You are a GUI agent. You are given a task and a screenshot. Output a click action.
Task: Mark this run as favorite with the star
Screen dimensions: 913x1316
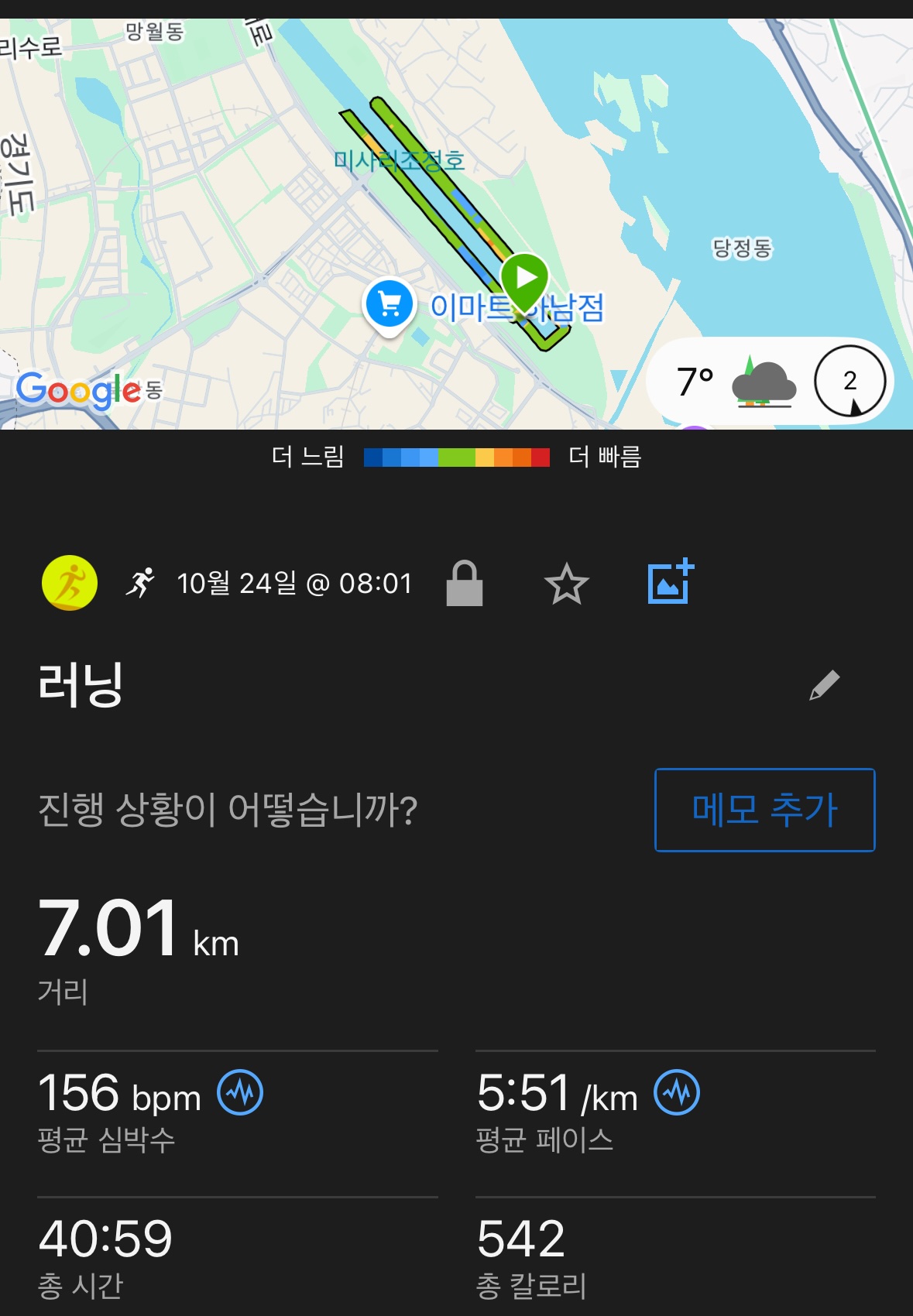coord(566,584)
